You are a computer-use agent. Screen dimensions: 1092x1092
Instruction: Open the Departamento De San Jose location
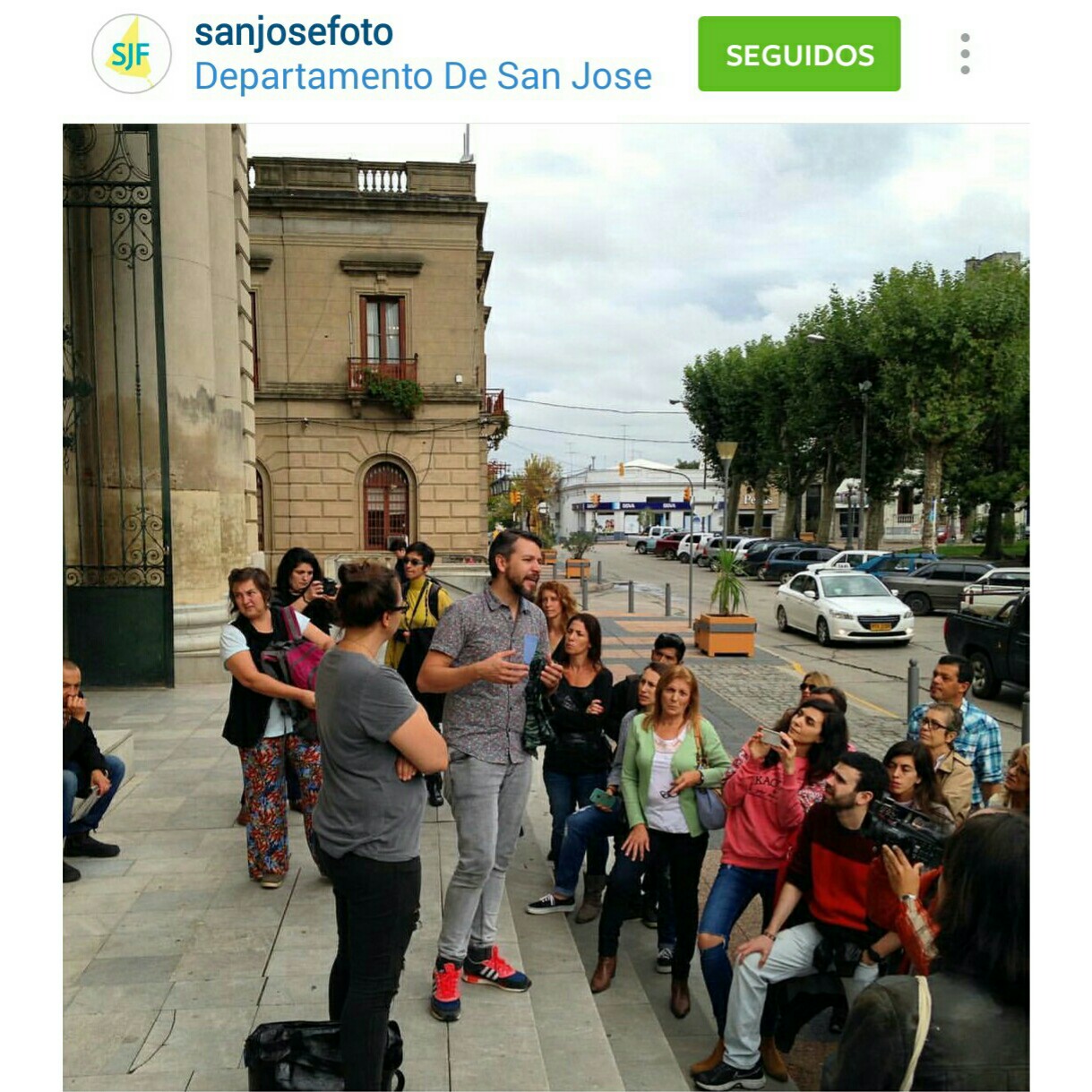(x=423, y=76)
